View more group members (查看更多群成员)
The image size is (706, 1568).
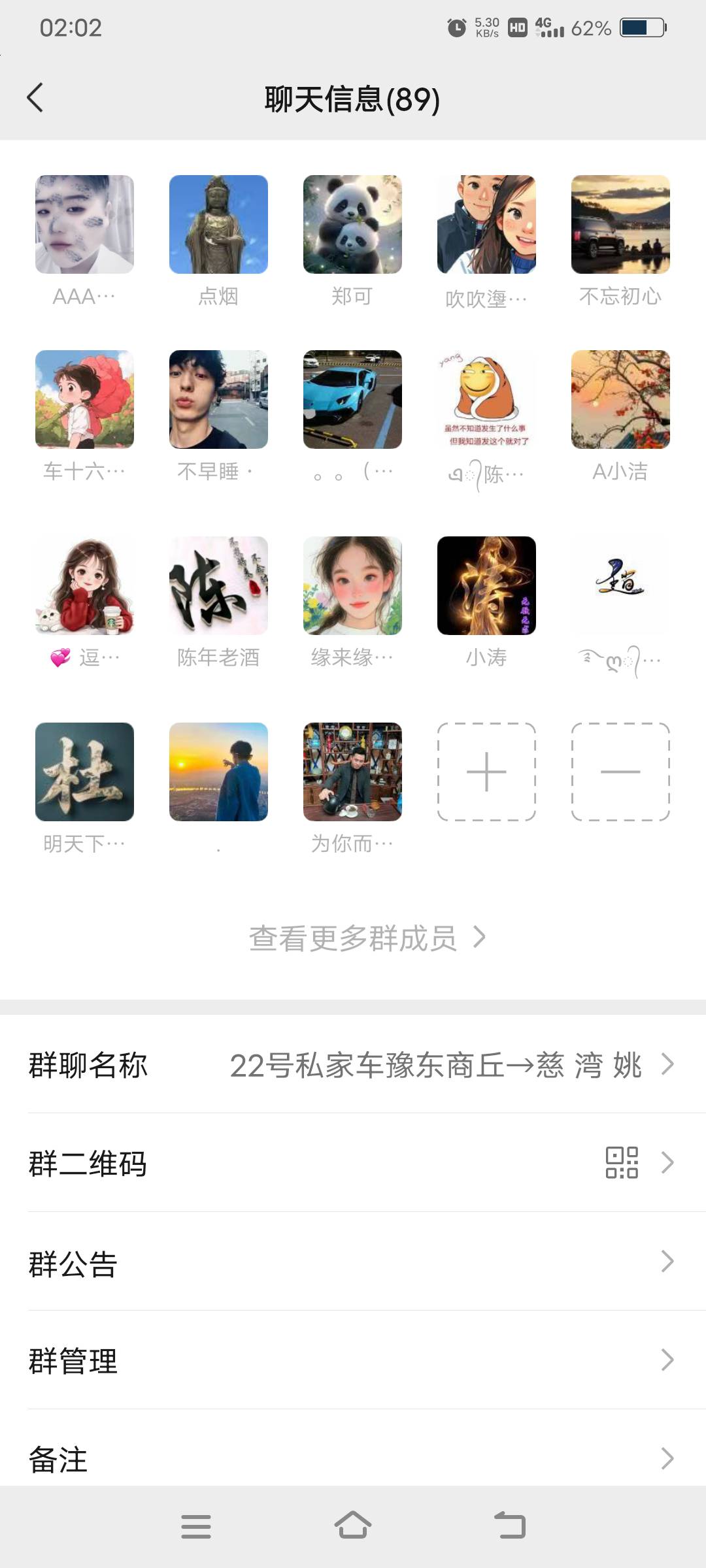[367, 938]
